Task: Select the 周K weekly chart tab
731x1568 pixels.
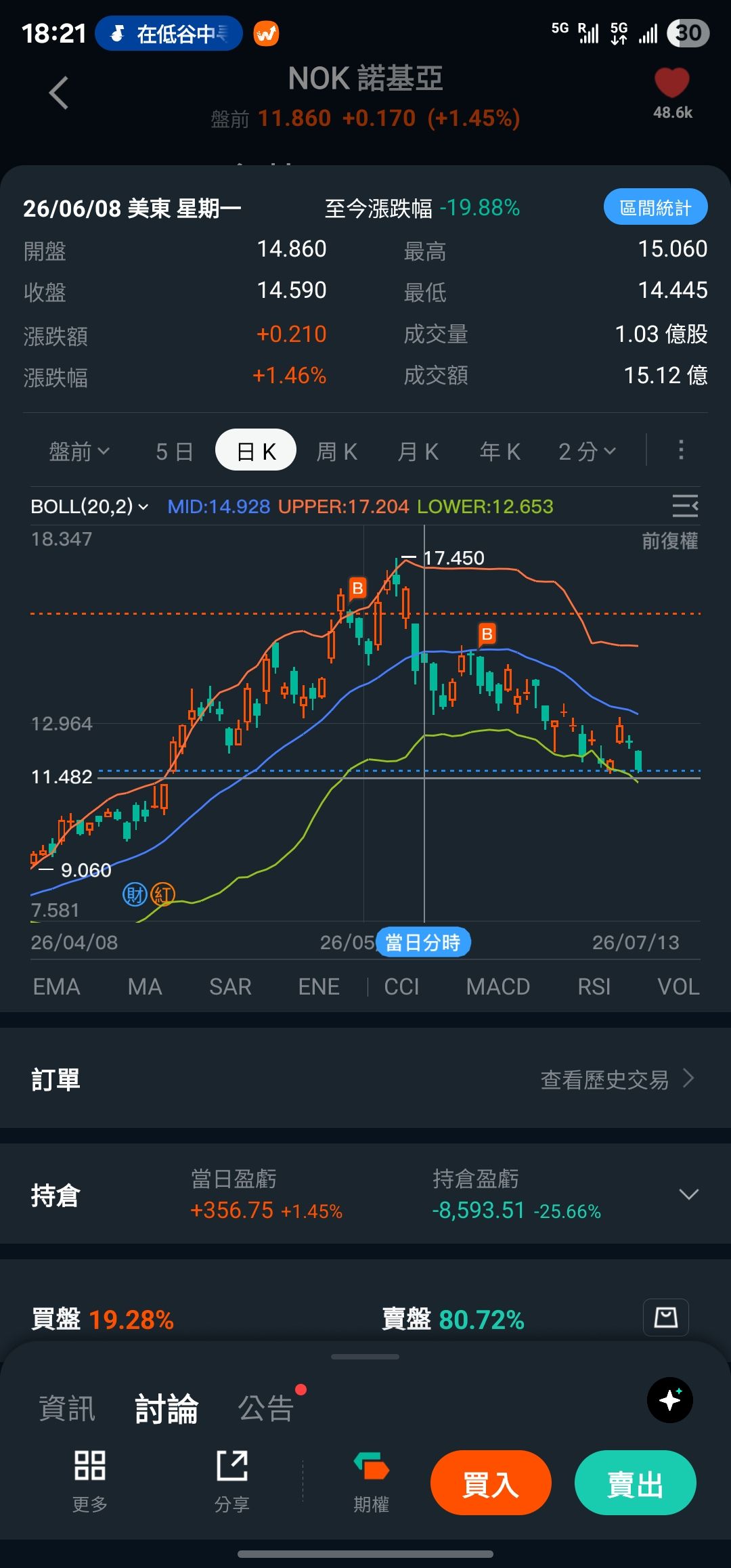Action: (x=337, y=451)
